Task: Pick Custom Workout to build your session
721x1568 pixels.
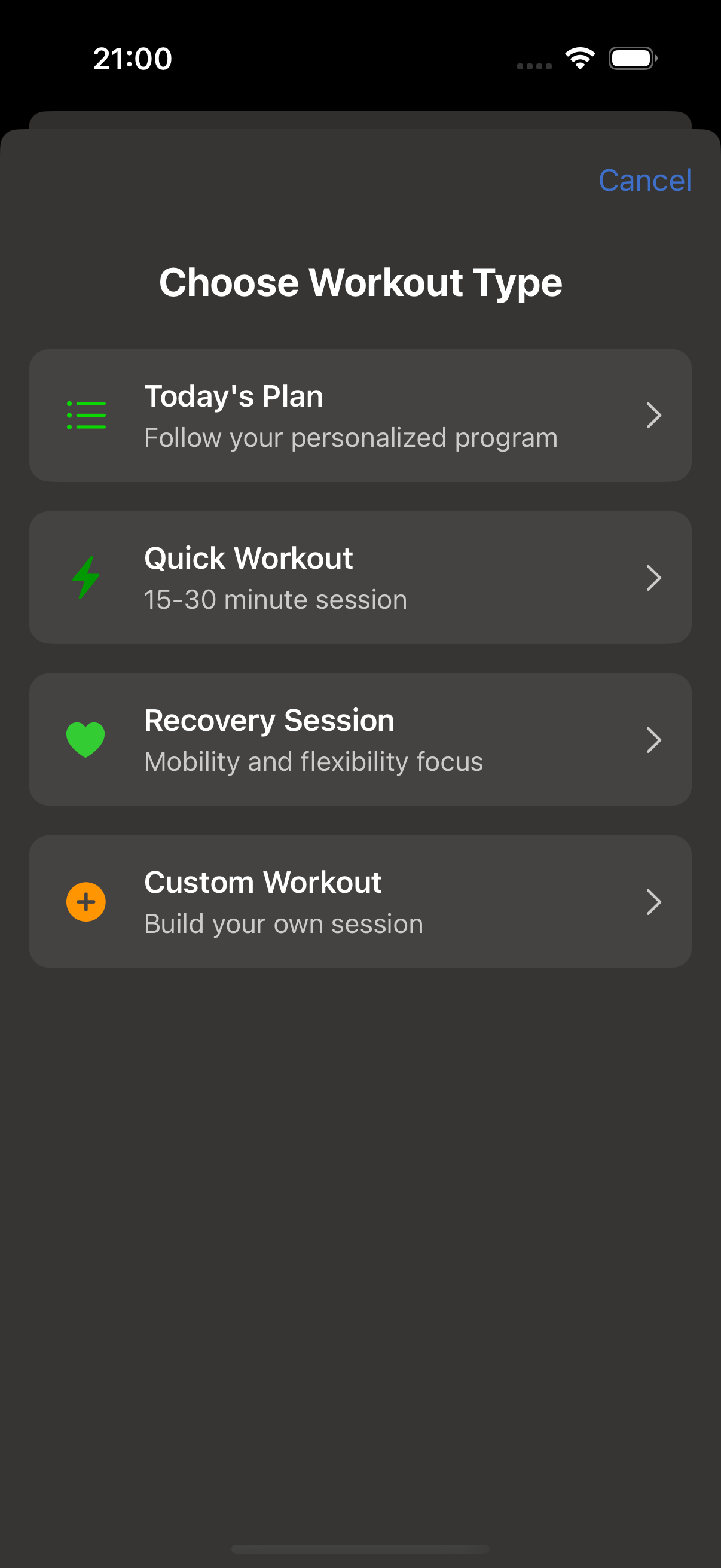Action: click(360, 902)
